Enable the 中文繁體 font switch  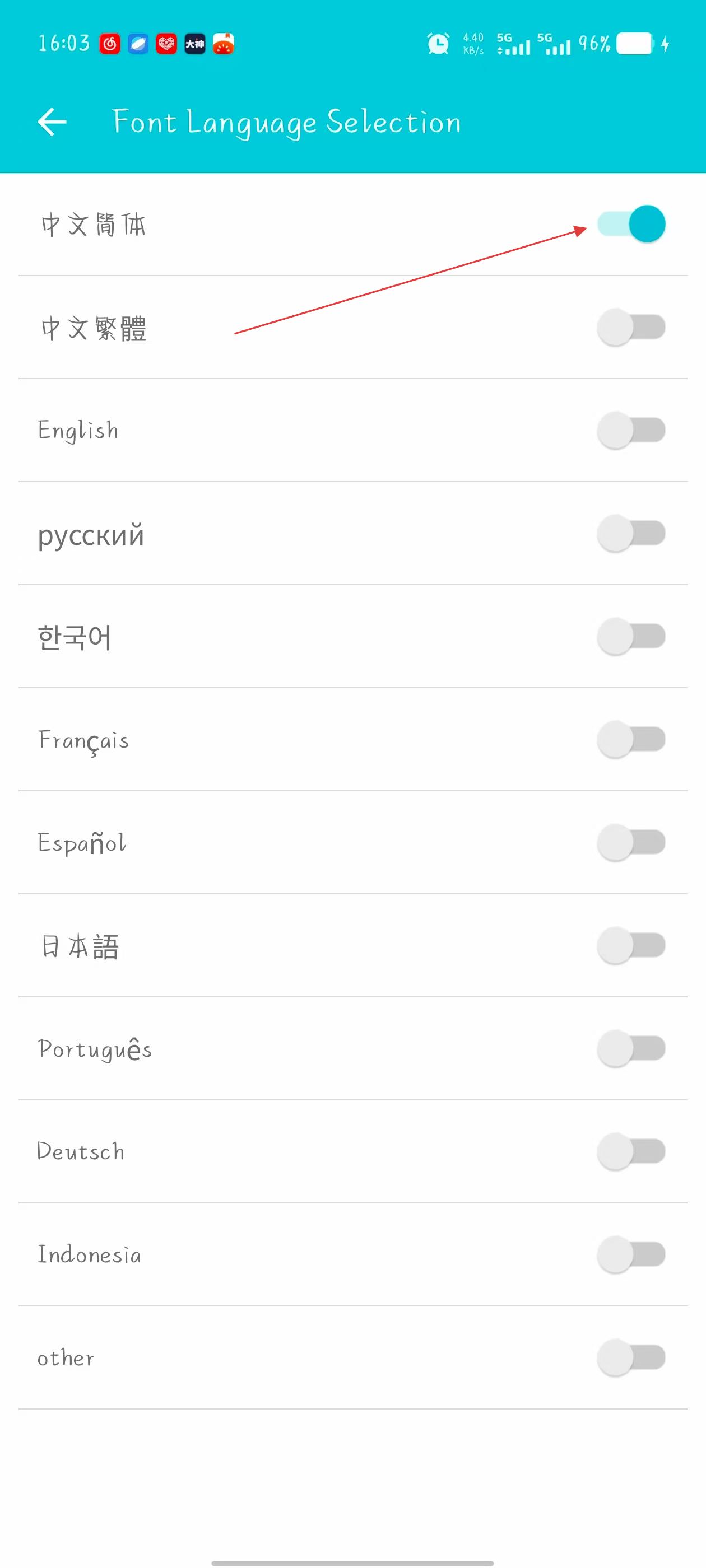pyautogui.click(x=631, y=327)
